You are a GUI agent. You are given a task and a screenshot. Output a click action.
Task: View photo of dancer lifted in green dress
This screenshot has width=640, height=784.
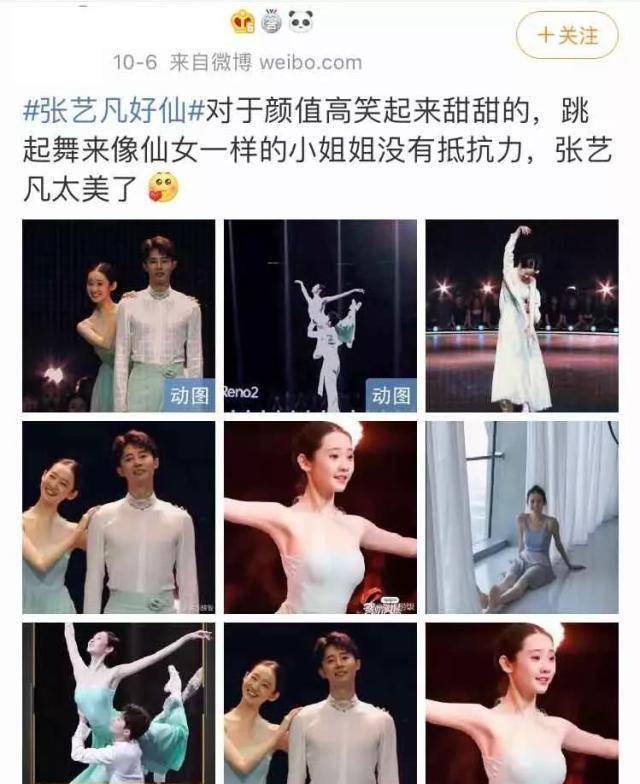click(118, 703)
